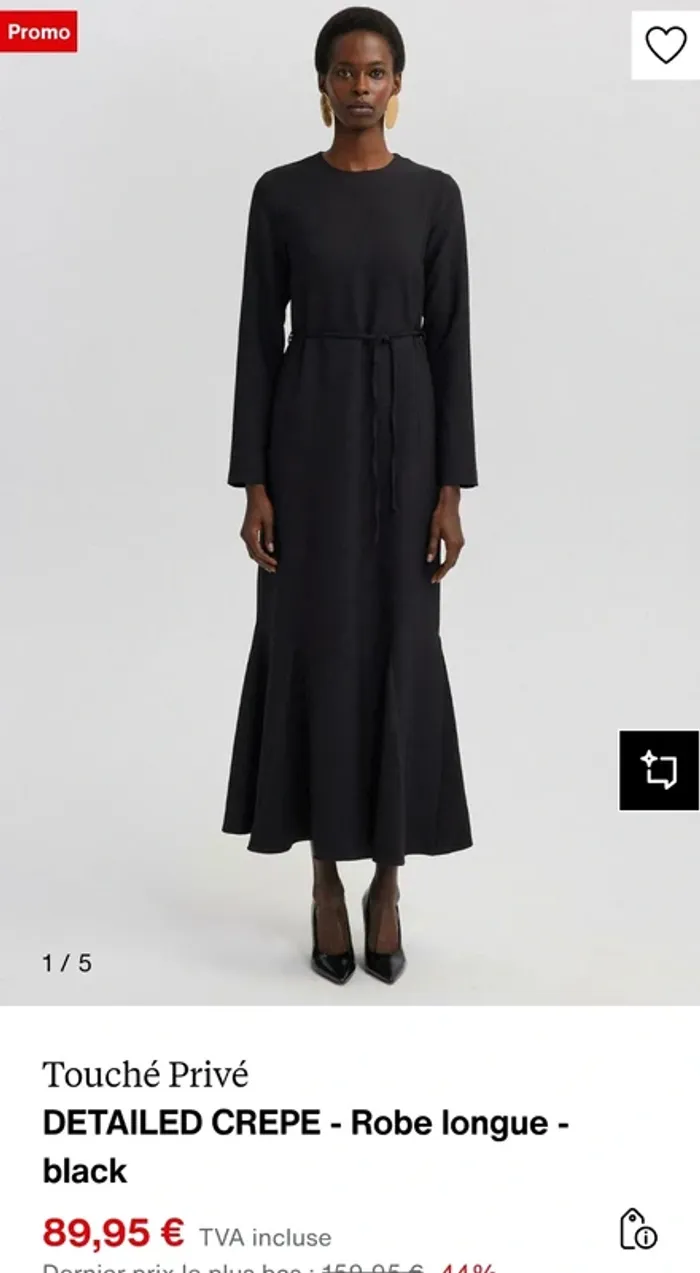Add the dress to your wishlist
700x1273 pixels.
[x=665, y=45]
